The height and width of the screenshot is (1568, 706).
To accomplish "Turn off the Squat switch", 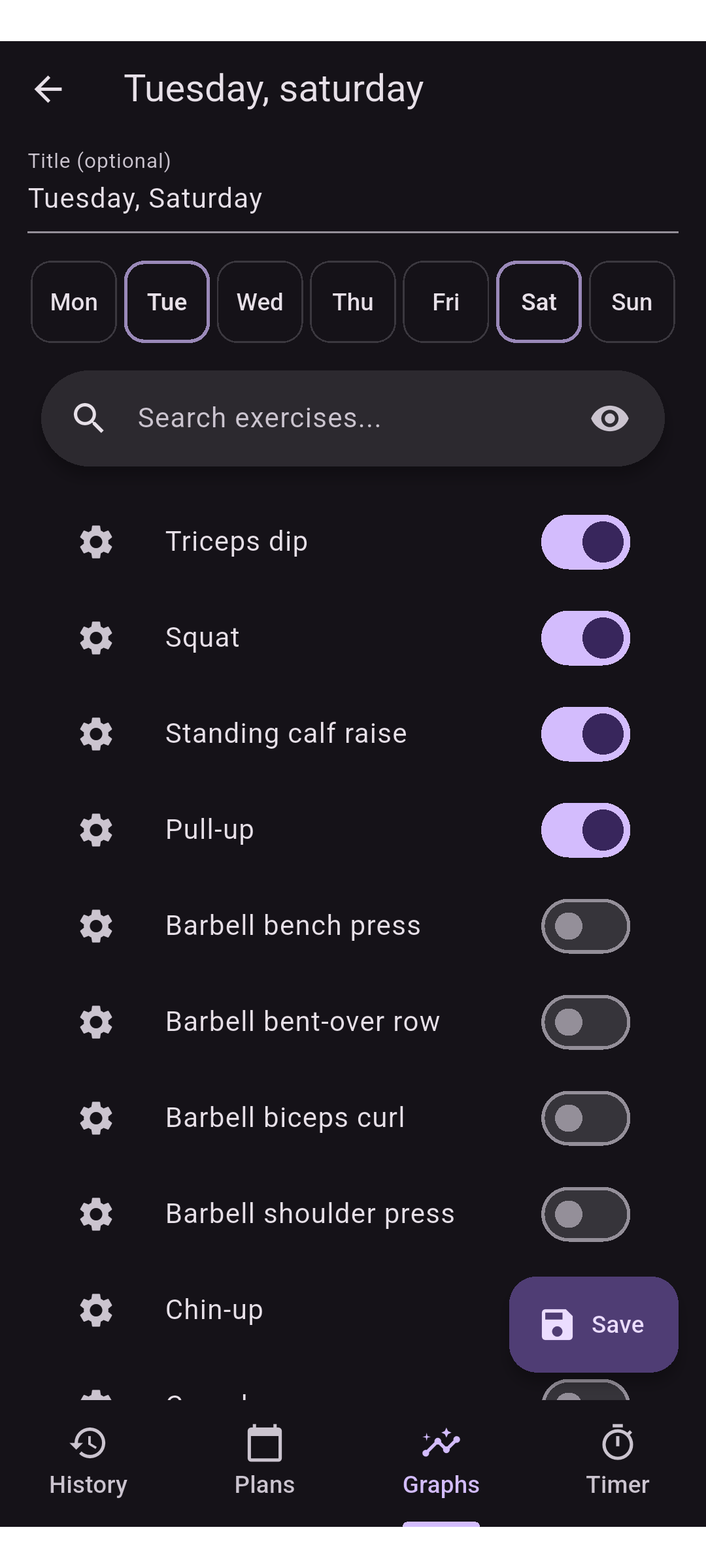I will [x=586, y=638].
